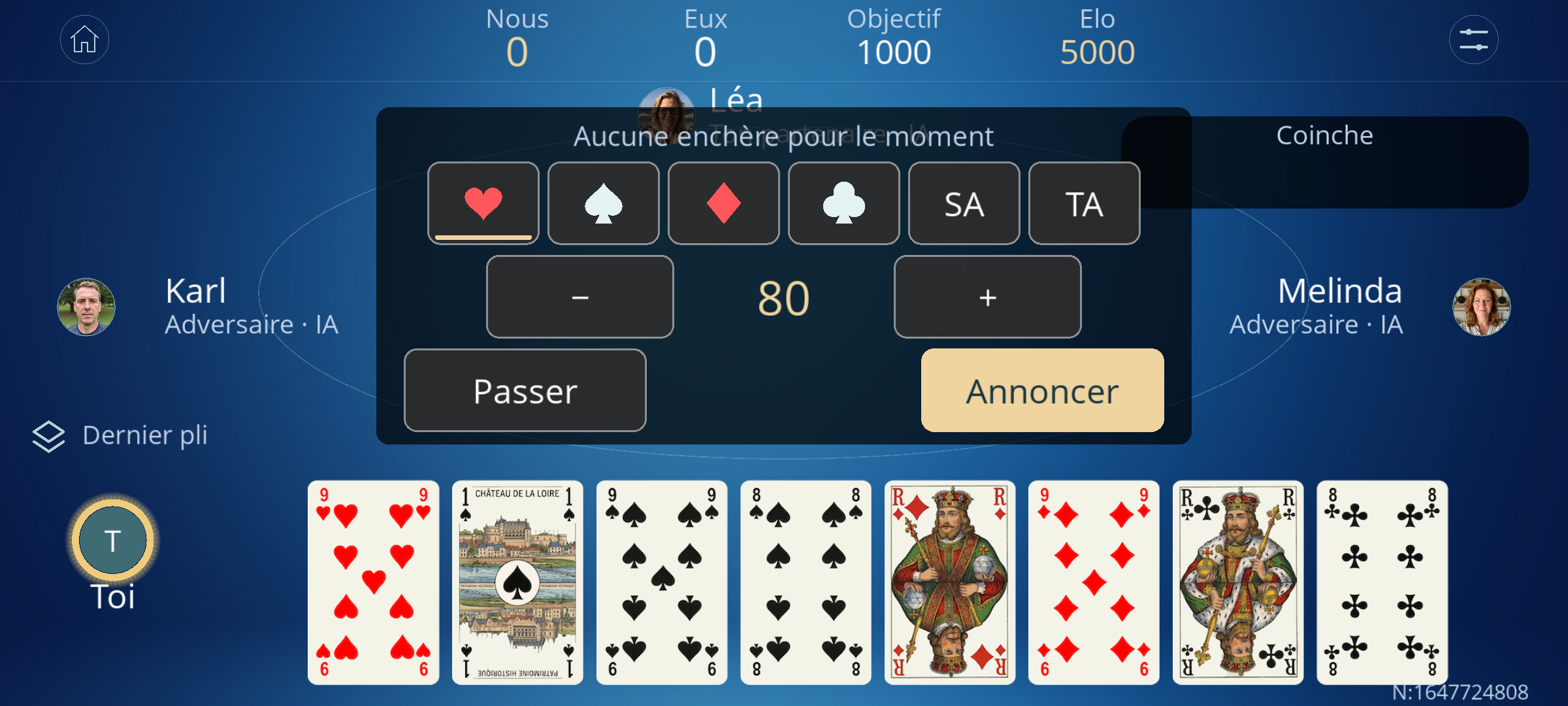Screen dimensions: 1568x706
Task: Go to the home screen icon
Action: (x=84, y=40)
